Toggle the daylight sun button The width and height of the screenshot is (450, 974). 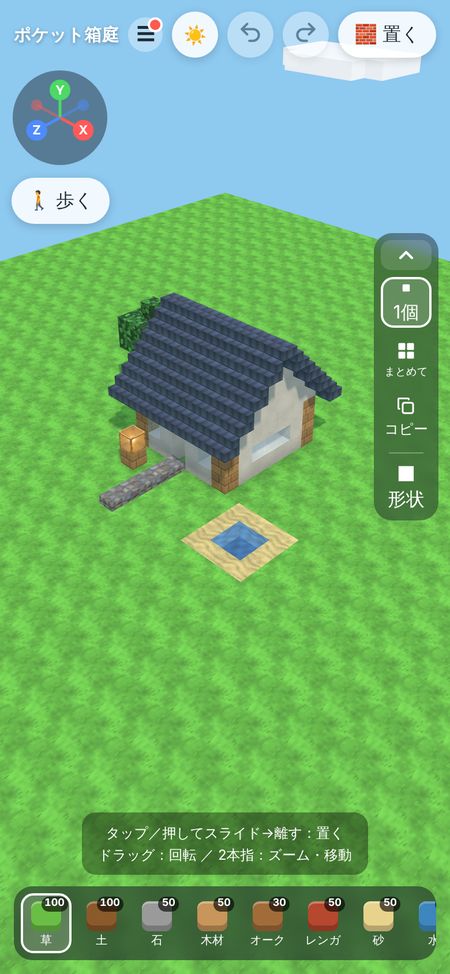coord(195,35)
